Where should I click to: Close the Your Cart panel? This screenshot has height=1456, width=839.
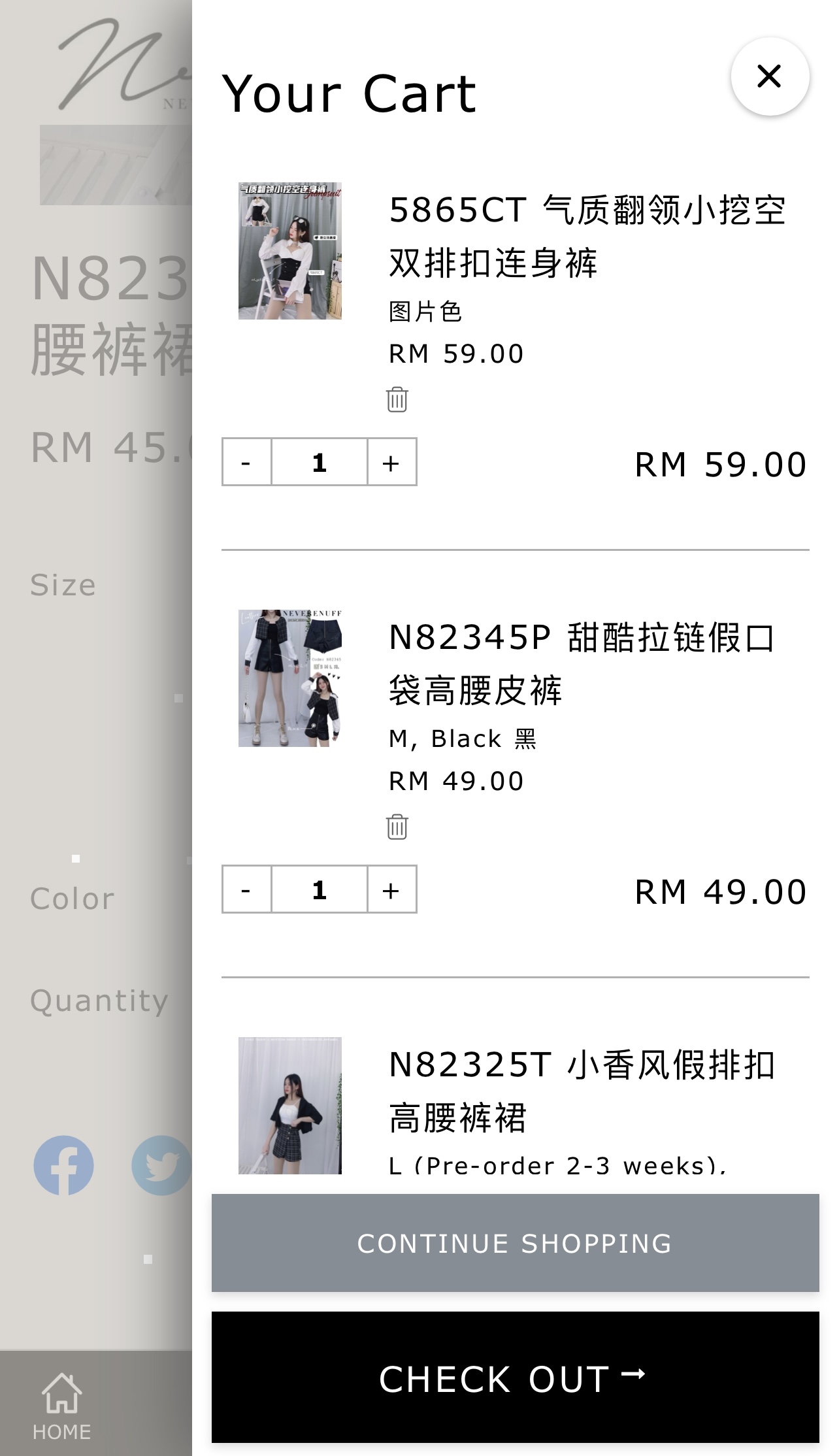[769, 76]
